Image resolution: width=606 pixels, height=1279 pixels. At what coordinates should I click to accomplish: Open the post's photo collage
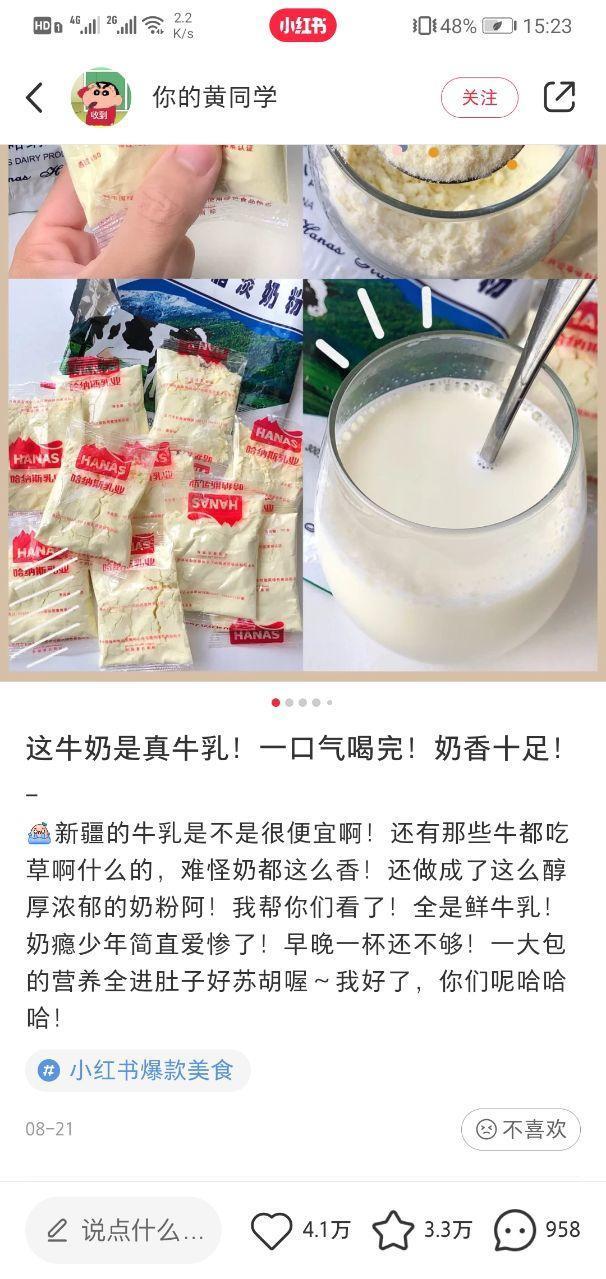coord(303,412)
